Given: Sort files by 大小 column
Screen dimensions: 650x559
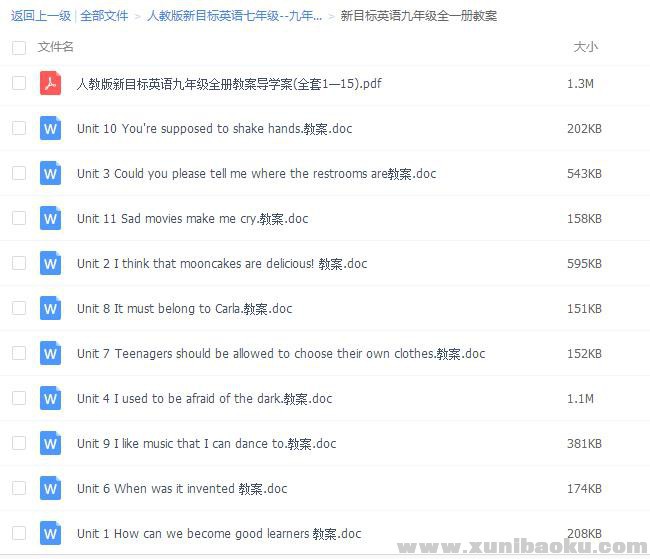Looking at the screenshot, I should [x=585, y=47].
